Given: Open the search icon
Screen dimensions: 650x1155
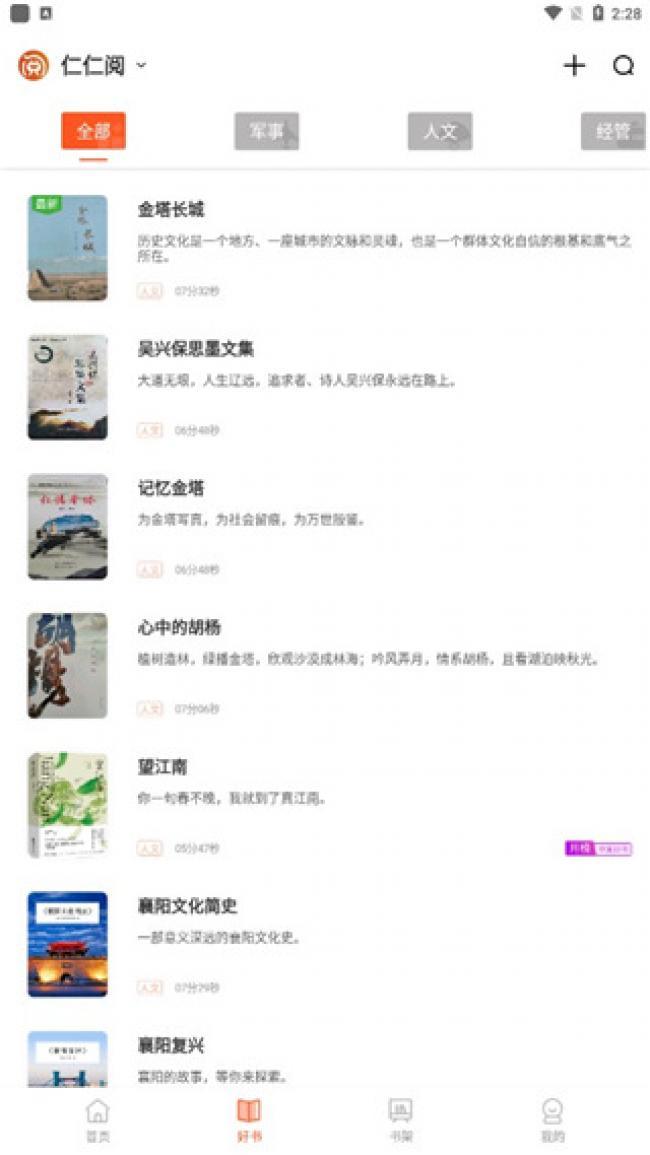Looking at the screenshot, I should [x=623, y=66].
